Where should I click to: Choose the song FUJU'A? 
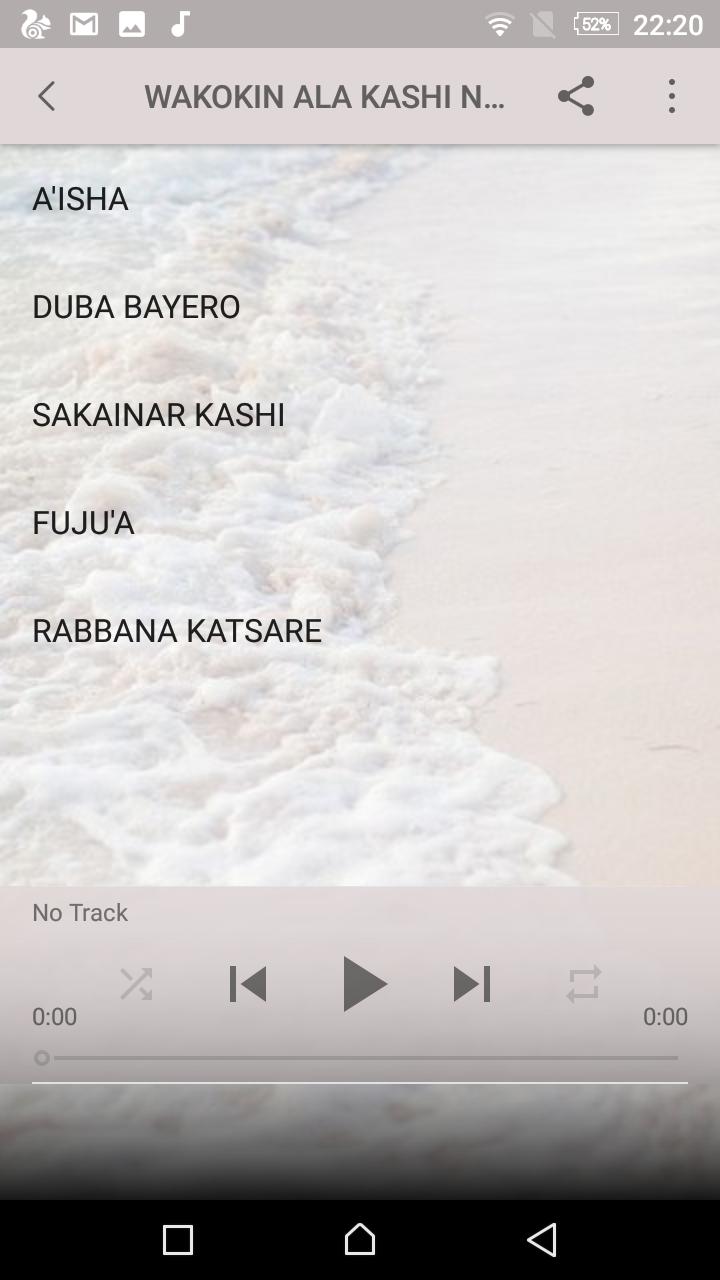click(x=83, y=523)
